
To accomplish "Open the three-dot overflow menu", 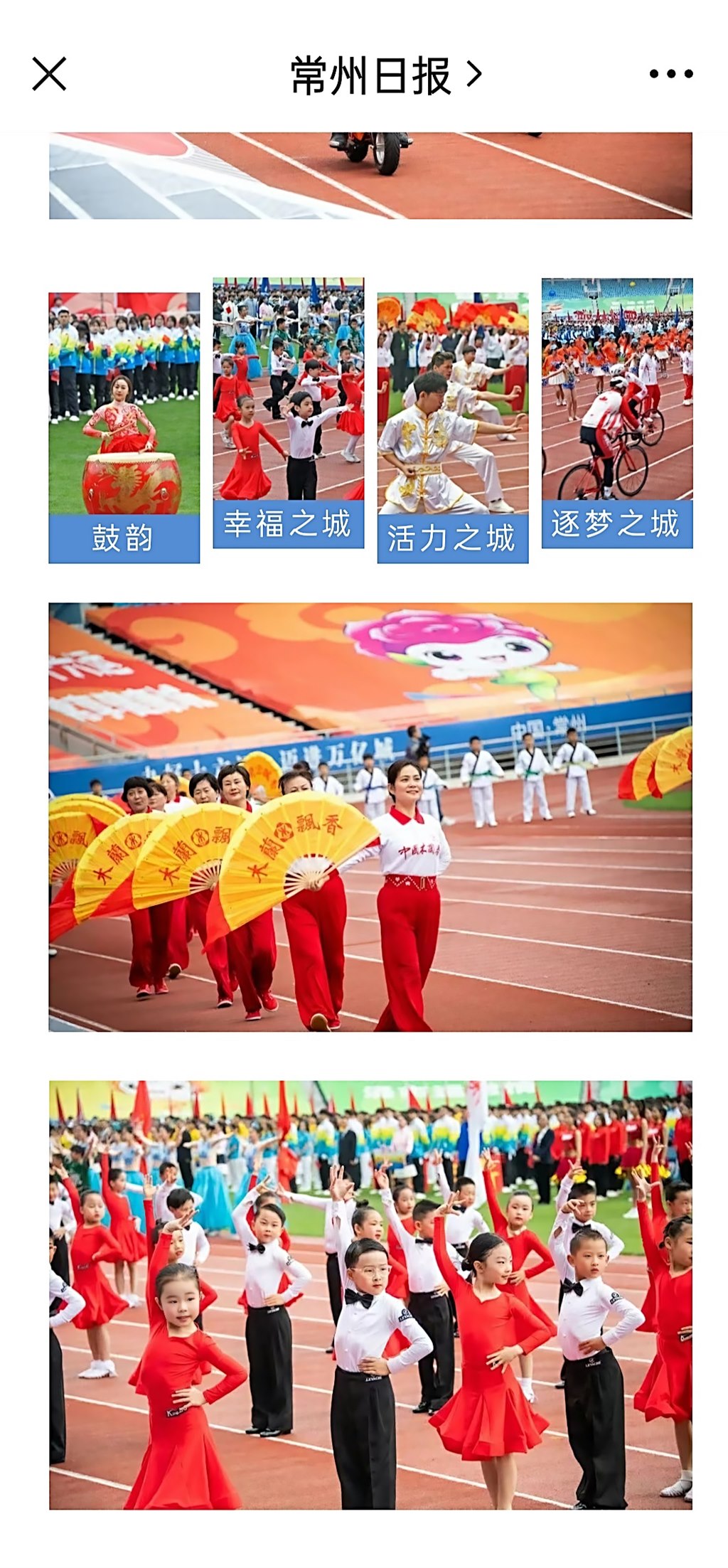I will pyautogui.click(x=670, y=74).
